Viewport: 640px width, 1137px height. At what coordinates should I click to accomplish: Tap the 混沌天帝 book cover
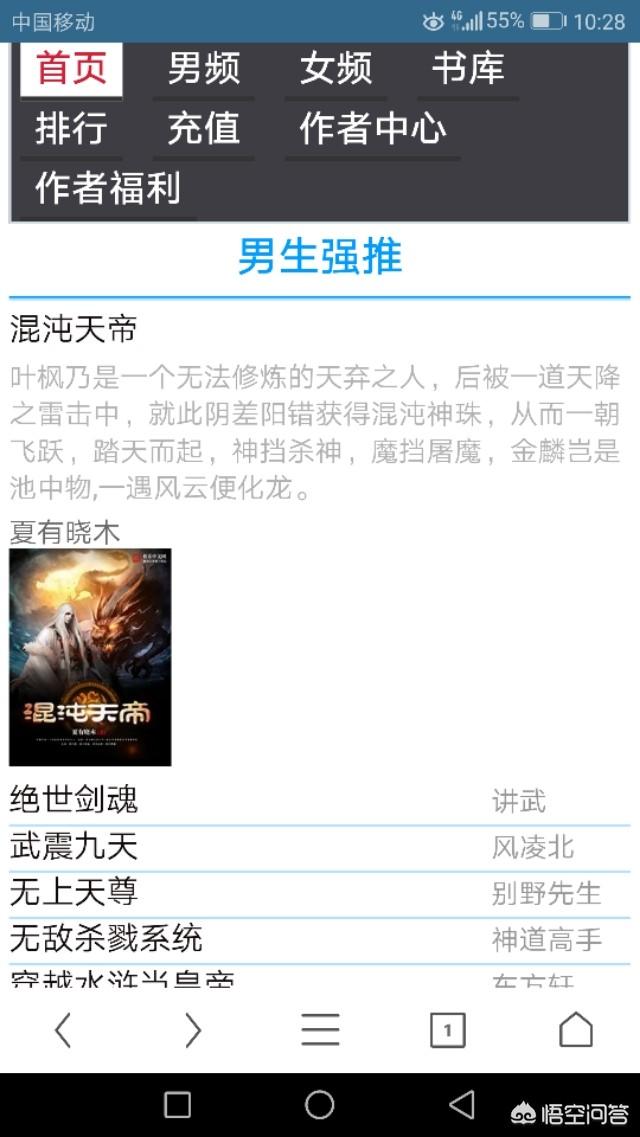coord(90,657)
